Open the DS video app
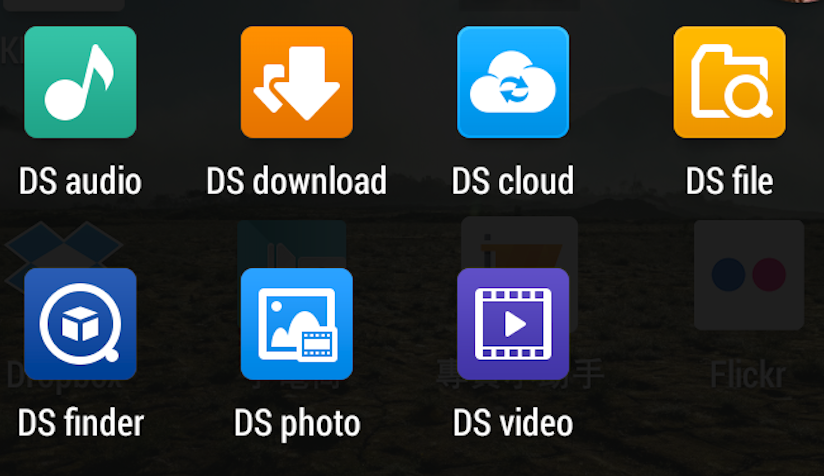Image resolution: width=824 pixels, height=476 pixels. [x=513, y=324]
